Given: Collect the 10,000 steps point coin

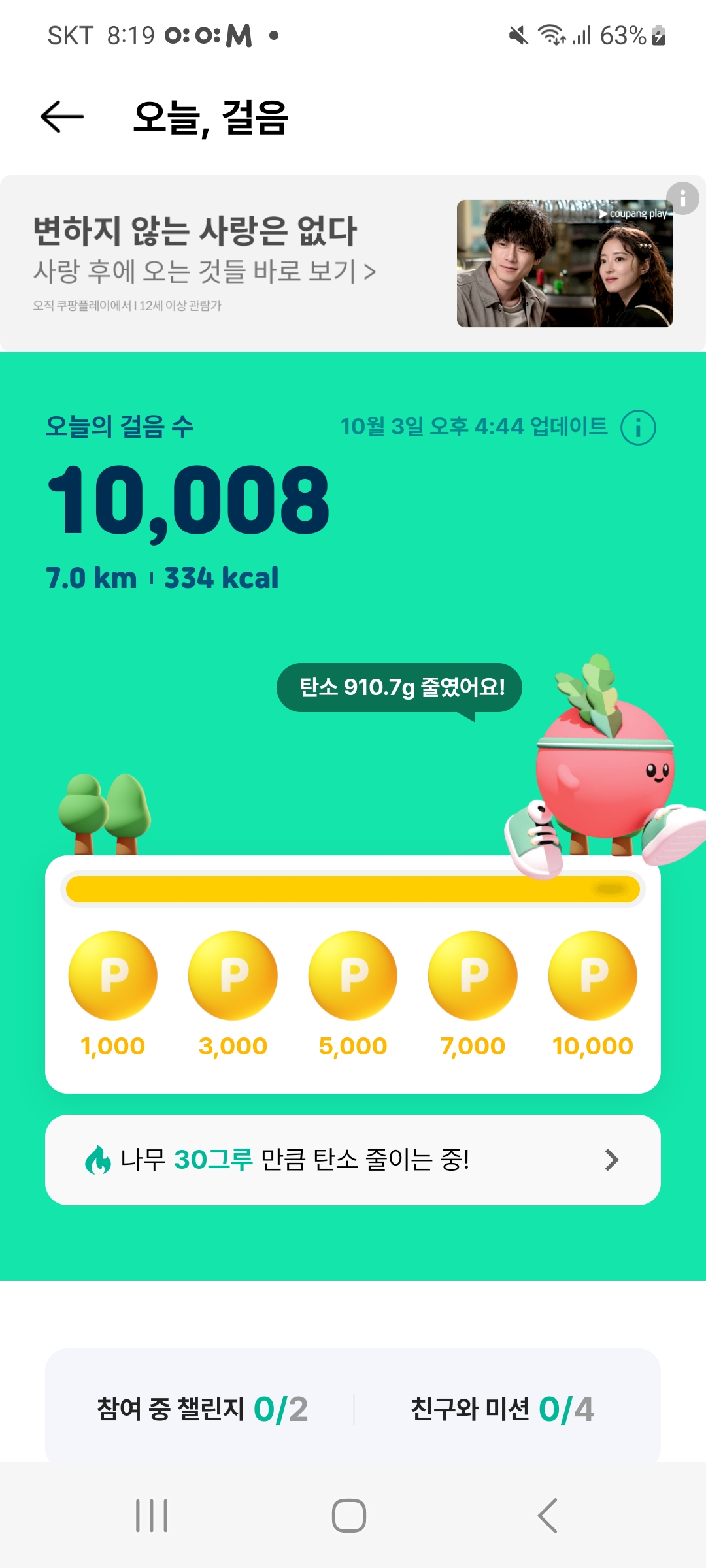Looking at the screenshot, I should pyautogui.click(x=592, y=975).
